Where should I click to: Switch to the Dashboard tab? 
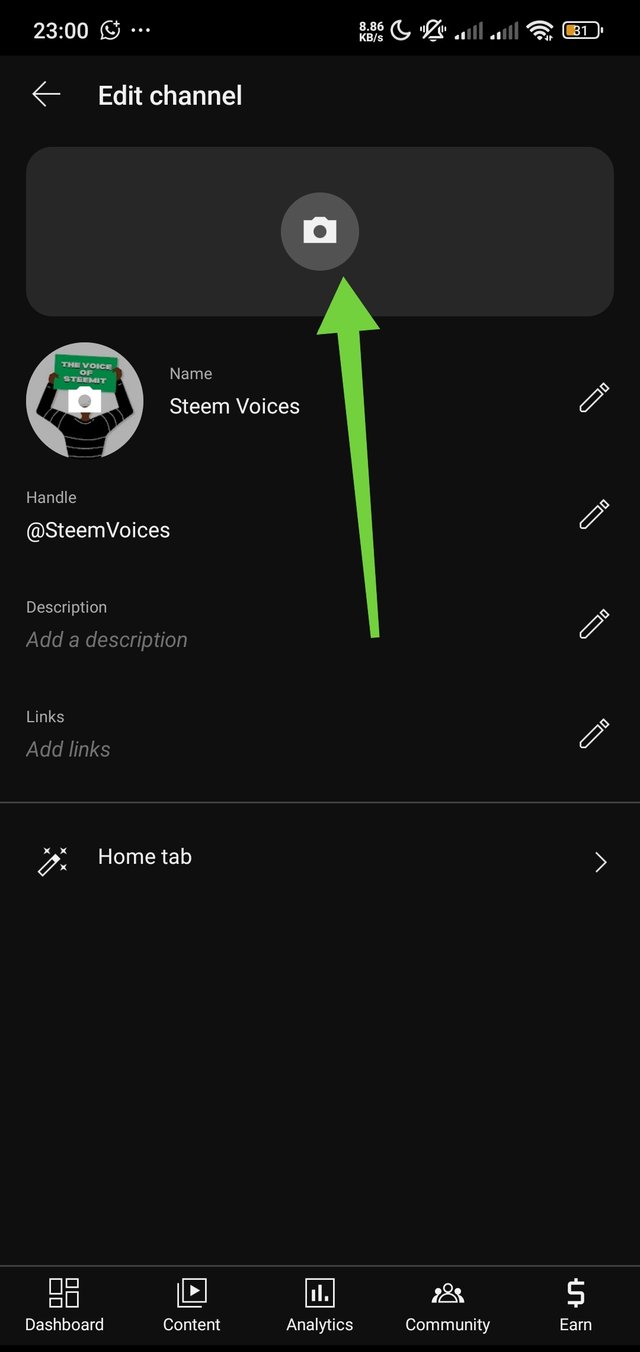click(64, 1305)
